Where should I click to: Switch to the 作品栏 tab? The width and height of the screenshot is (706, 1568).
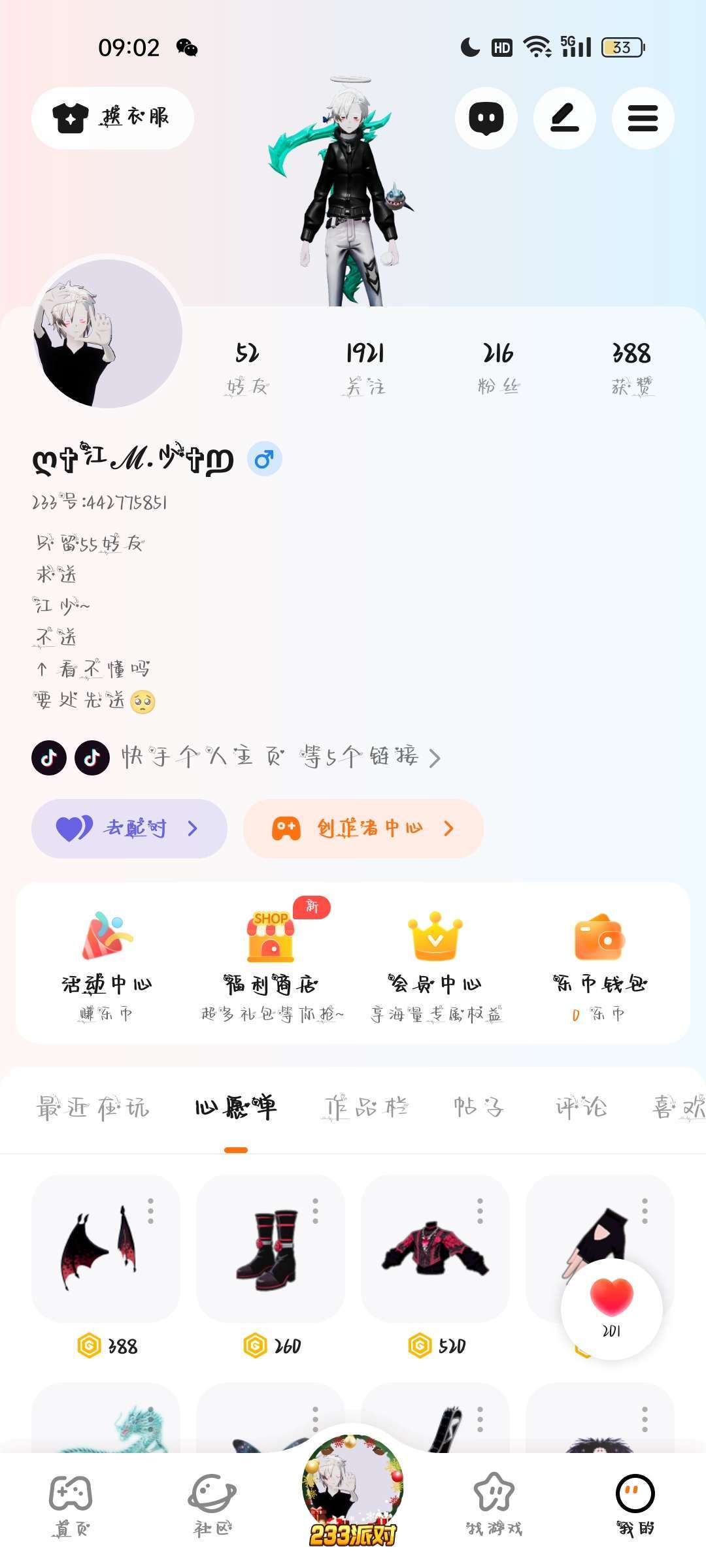pos(367,1107)
